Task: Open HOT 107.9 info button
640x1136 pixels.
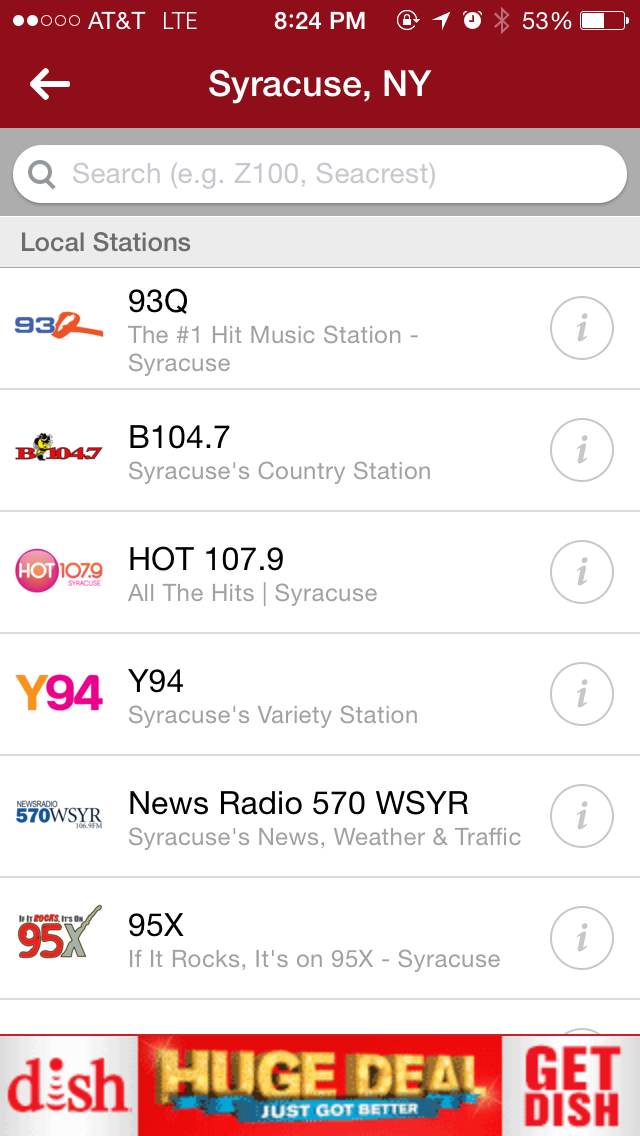Action: [x=581, y=572]
